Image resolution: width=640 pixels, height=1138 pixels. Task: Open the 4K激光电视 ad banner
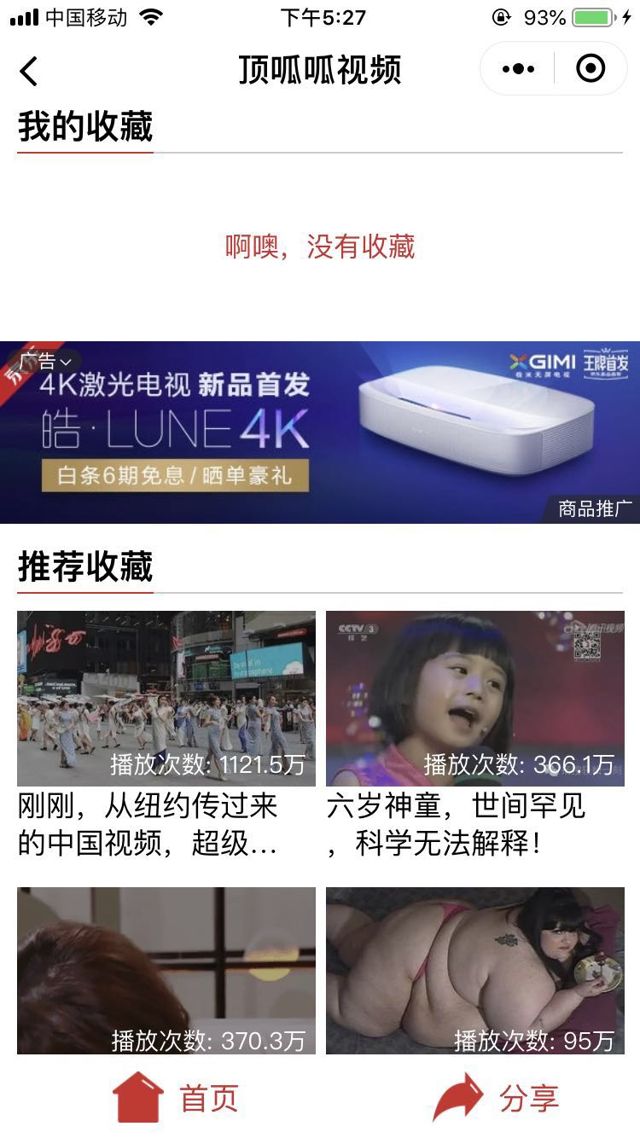pyautogui.click(x=320, y=432)
